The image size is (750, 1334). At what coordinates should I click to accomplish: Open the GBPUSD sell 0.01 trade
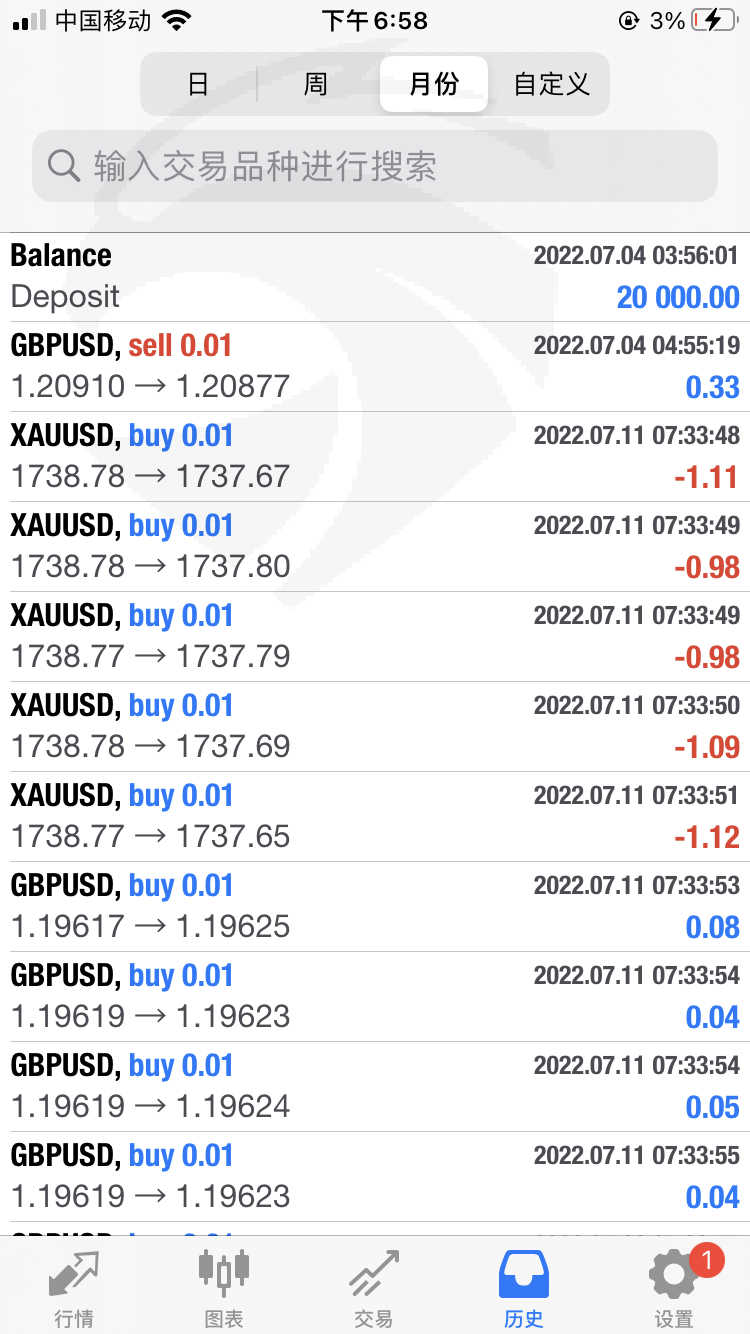(x=375, y=367)
